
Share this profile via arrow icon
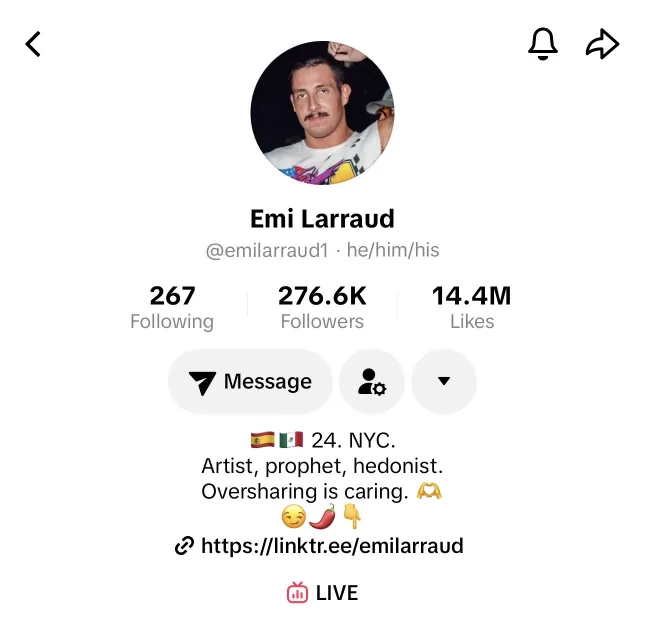click(602, 44)
